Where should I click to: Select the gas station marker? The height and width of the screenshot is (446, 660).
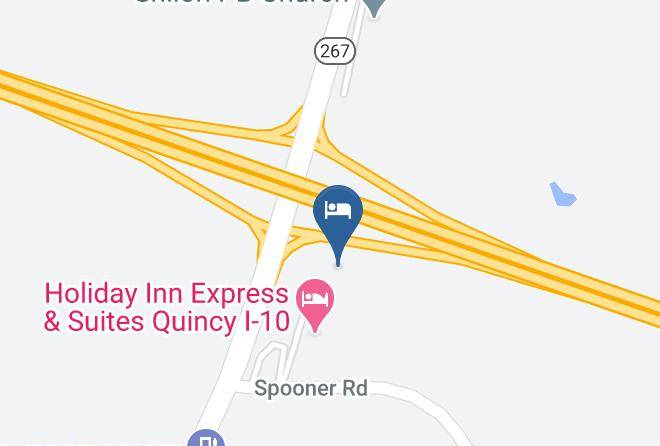pyautogui.click(x=206, y=438)
